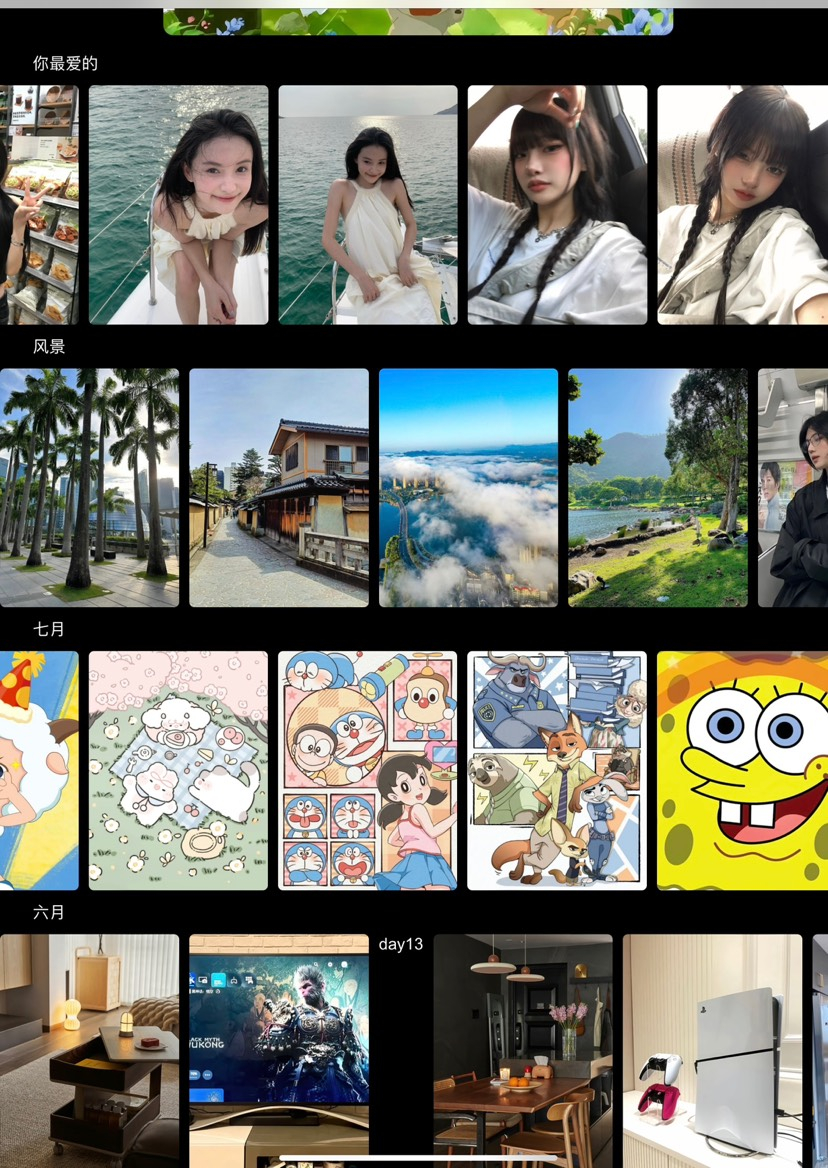Screen dimensions: 828x1168
Task: Open the car selfie with hand raised overhead
Action: [x=557, y=205]
